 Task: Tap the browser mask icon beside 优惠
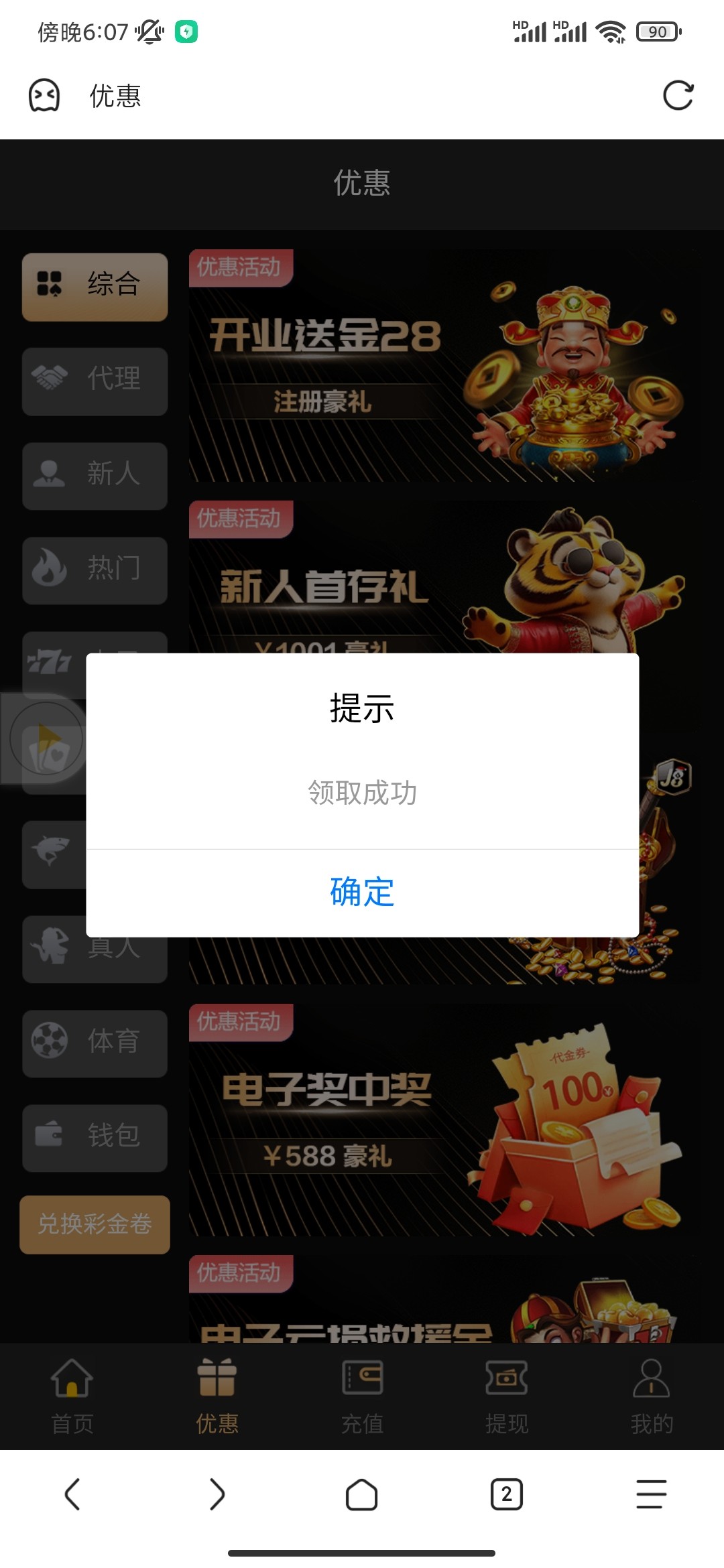[44, 95]
